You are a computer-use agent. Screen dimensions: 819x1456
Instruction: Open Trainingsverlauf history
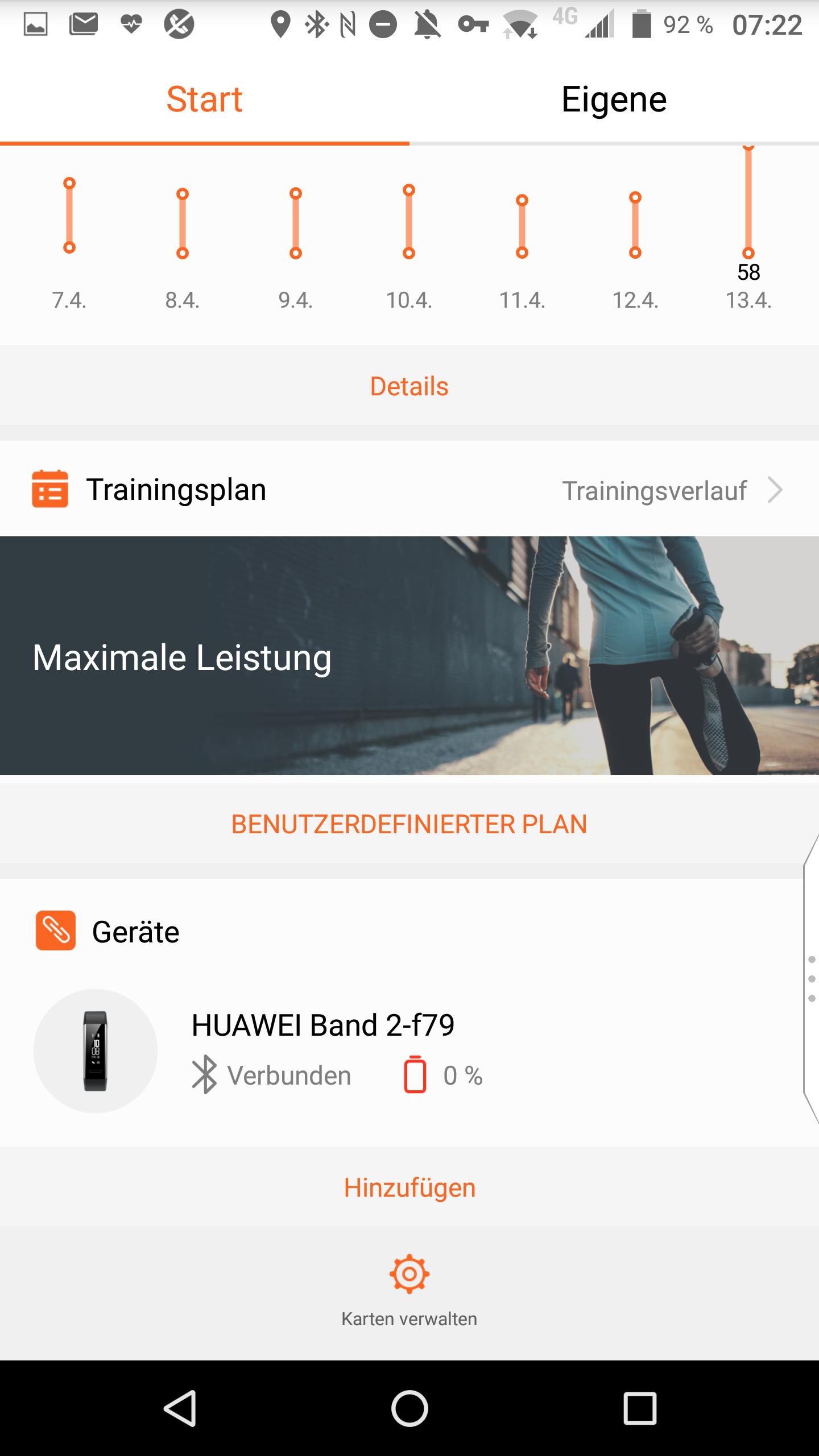671,490
